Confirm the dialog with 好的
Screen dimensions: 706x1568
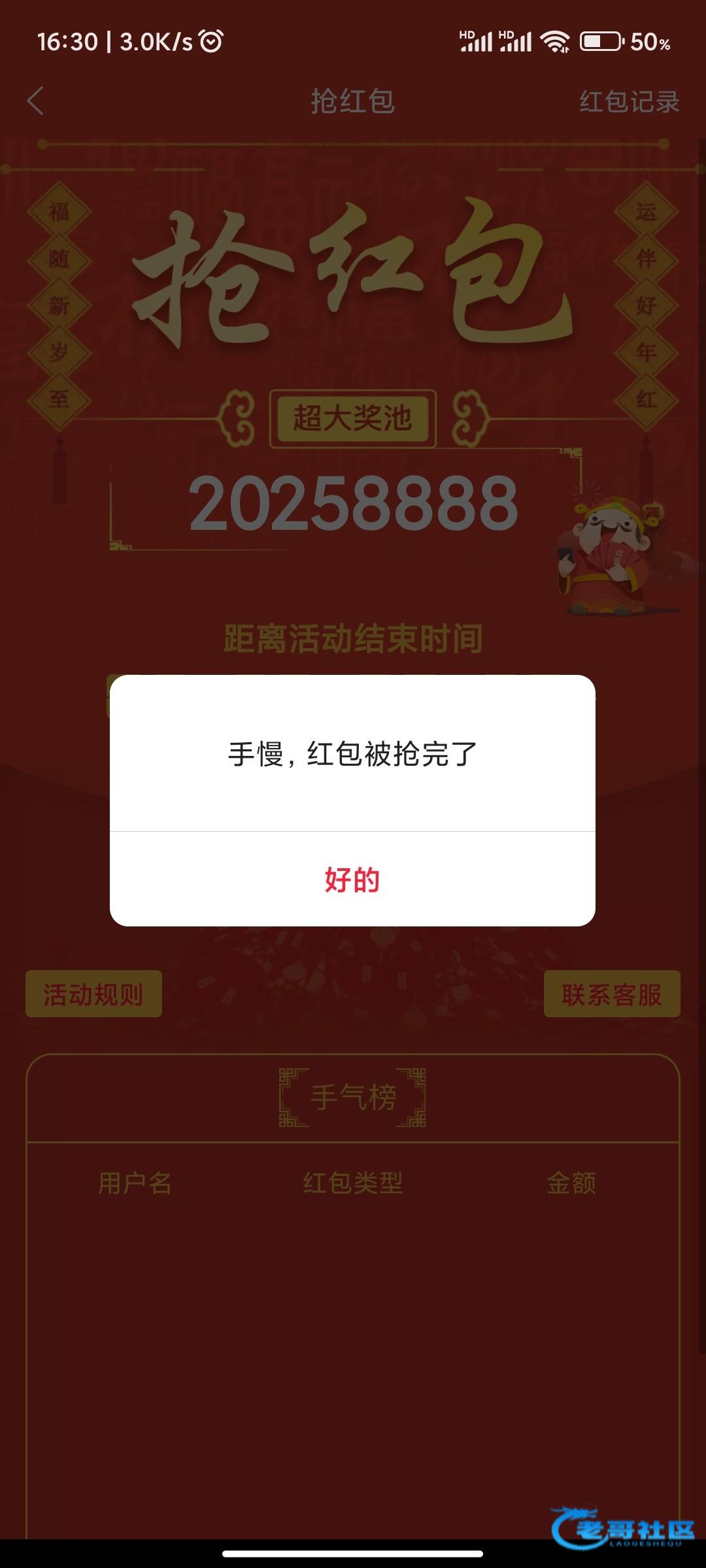click(x=352, y=879)
